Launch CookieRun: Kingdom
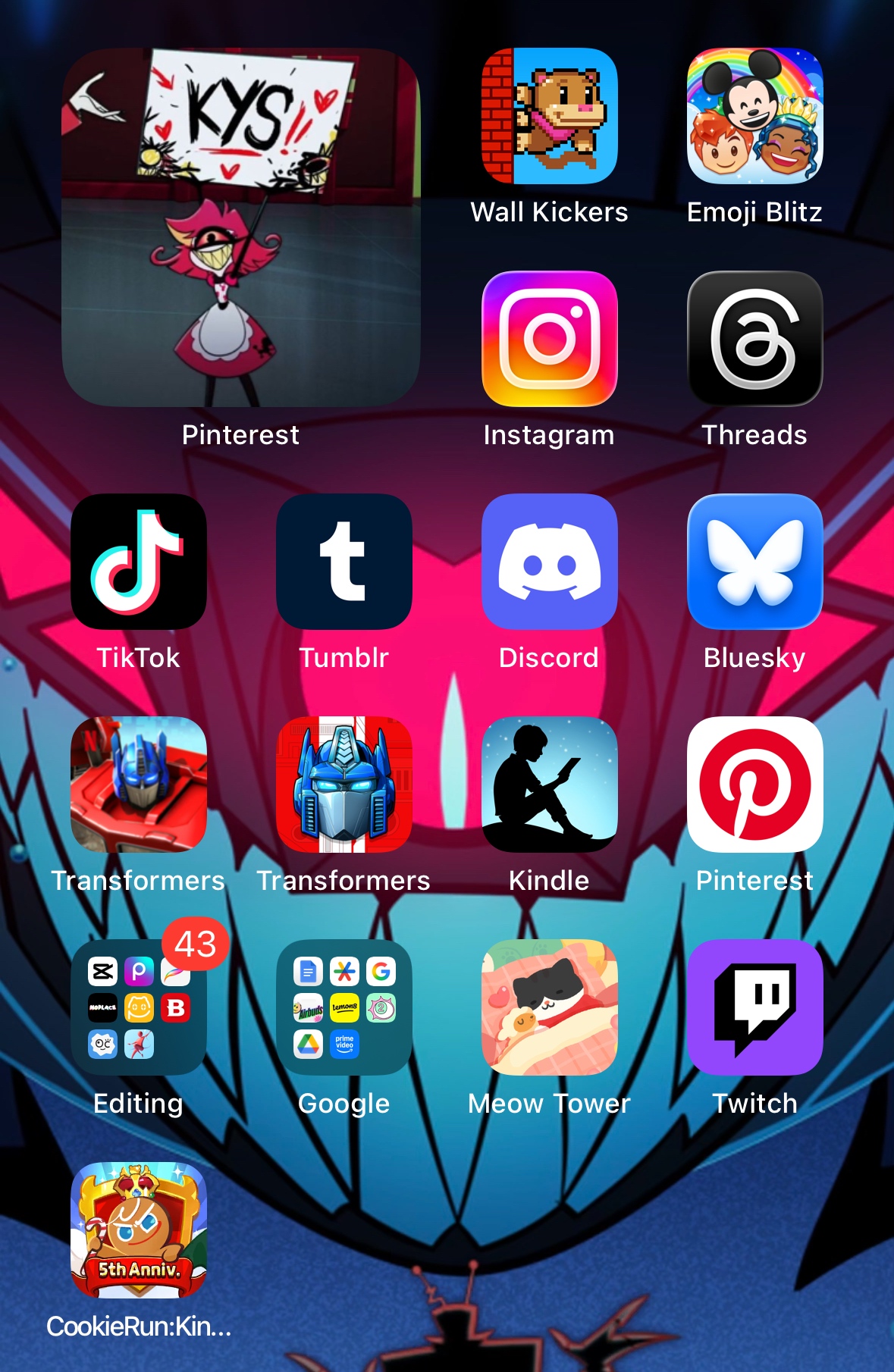894x1372 pixels. (x=139, y=1230)
